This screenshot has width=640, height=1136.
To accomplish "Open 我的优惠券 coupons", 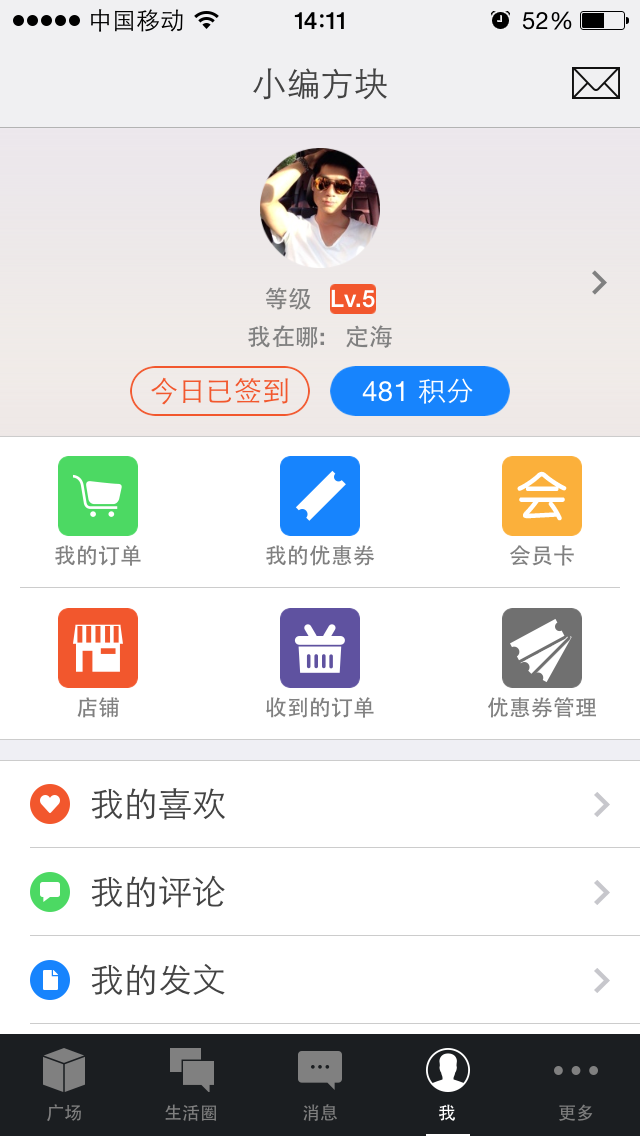I will [x=320, y=511].
